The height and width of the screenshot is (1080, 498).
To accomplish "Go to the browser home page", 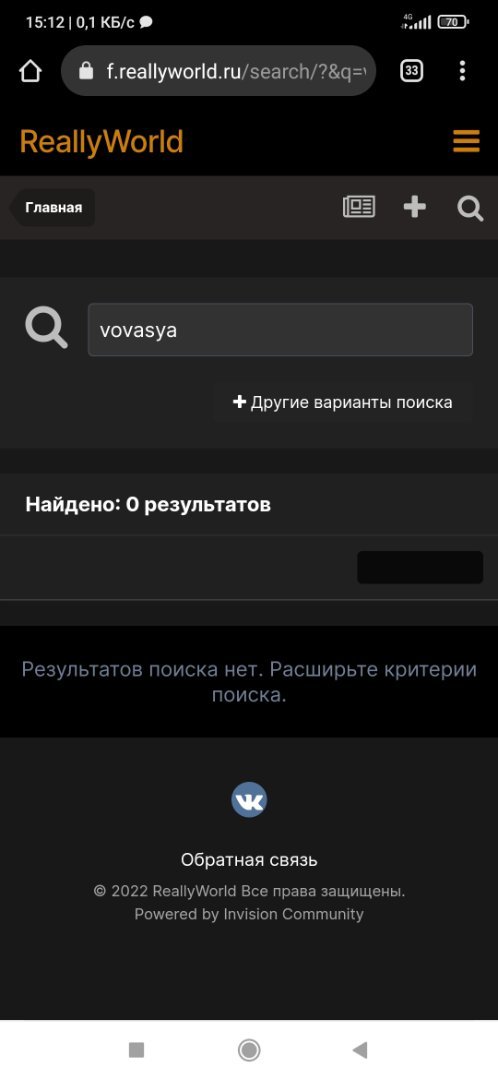I will click(30, 71).
